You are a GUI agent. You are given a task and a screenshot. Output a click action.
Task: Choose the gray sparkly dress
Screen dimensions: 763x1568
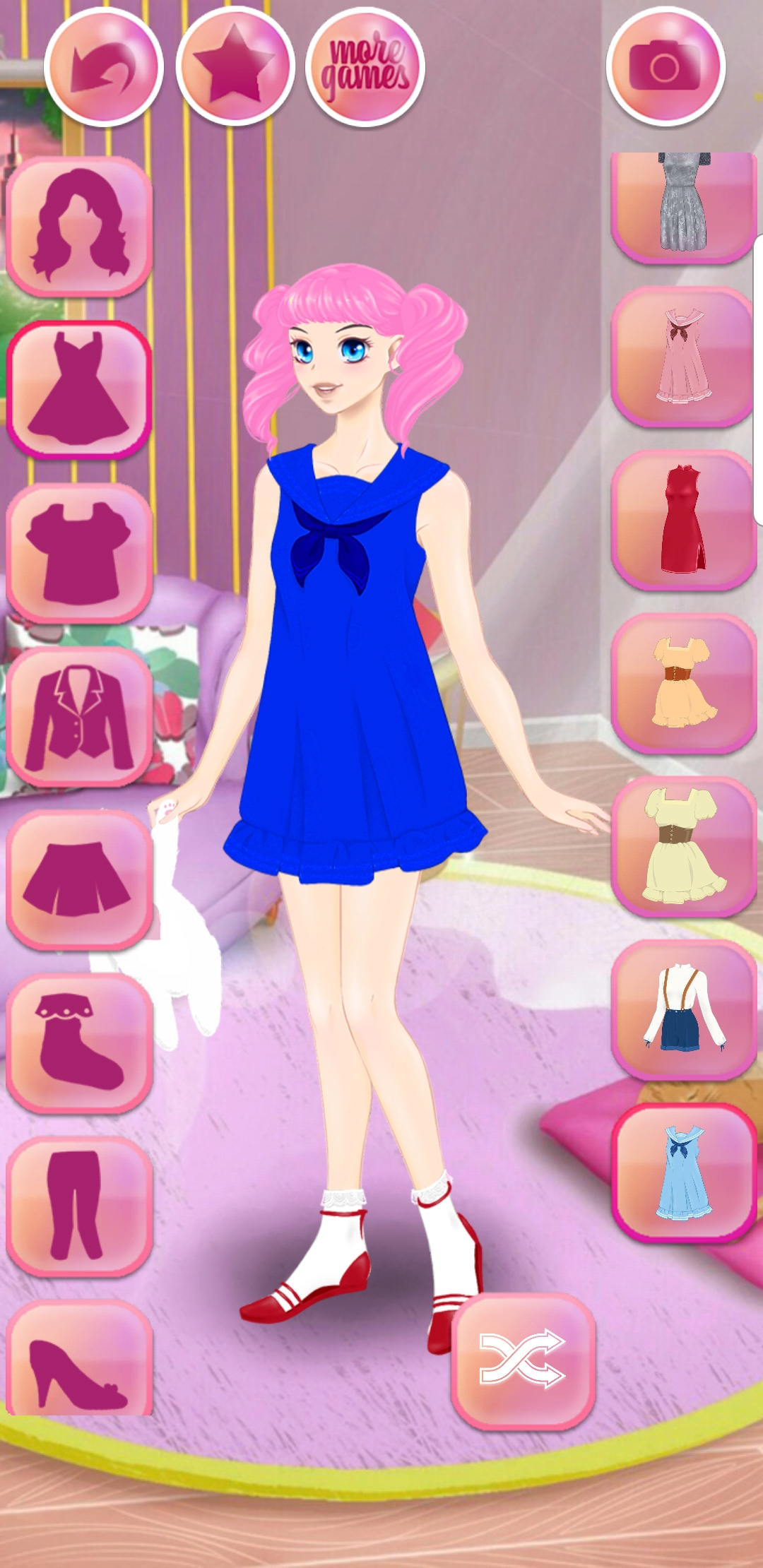pyautogui.click(x=684, y=206)
